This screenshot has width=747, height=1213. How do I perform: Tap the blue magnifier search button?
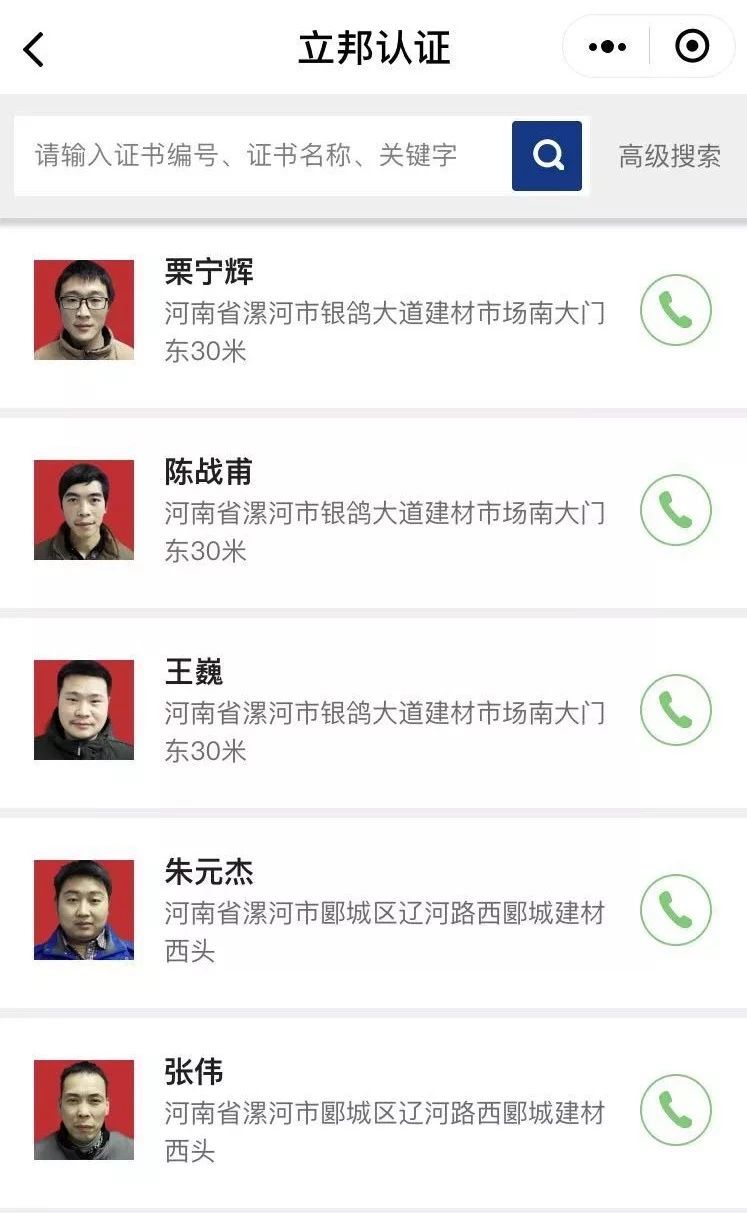(x=547, y=156)
